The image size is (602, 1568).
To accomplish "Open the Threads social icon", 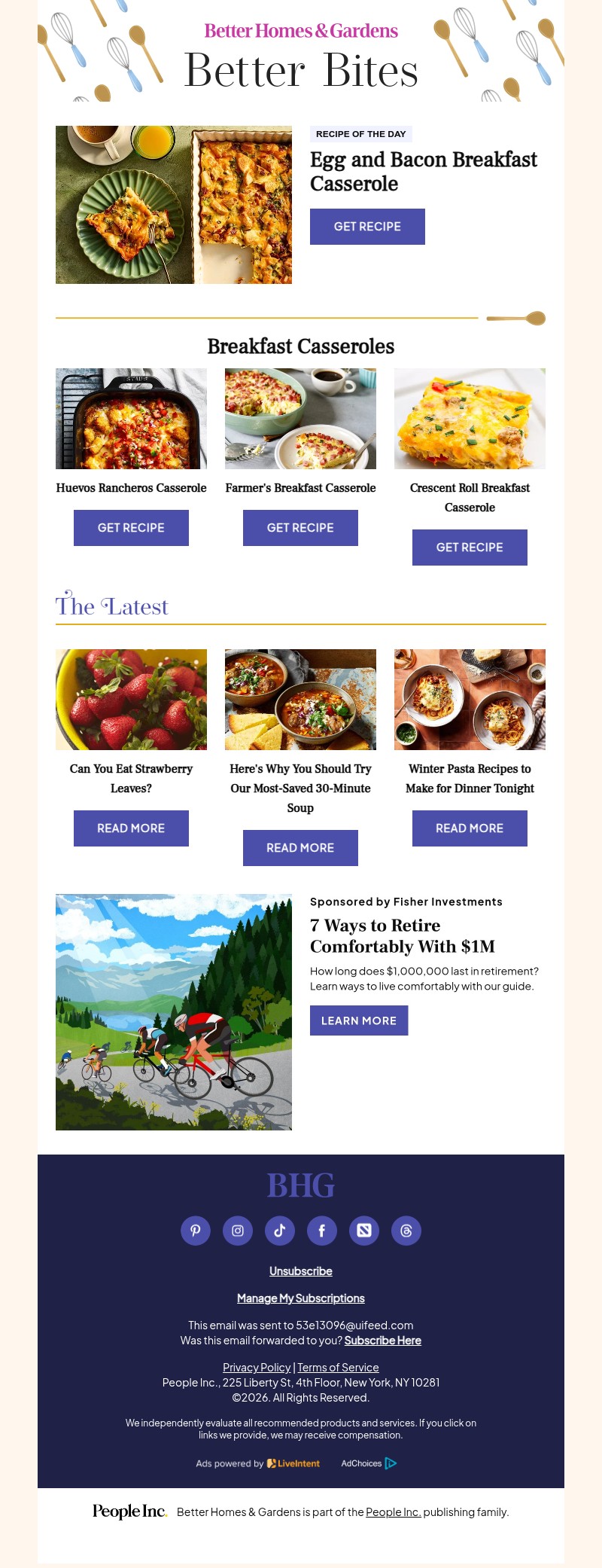I will tap(406, 1231).
